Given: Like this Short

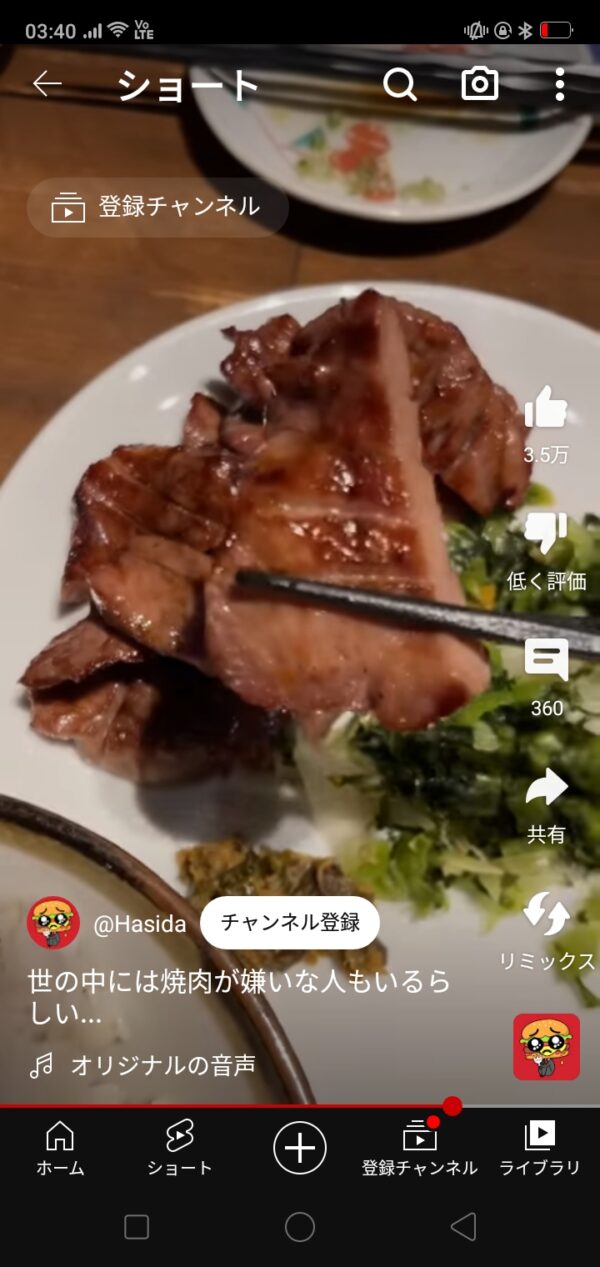Looking at the screenshot, I should (x=546, y=409).
